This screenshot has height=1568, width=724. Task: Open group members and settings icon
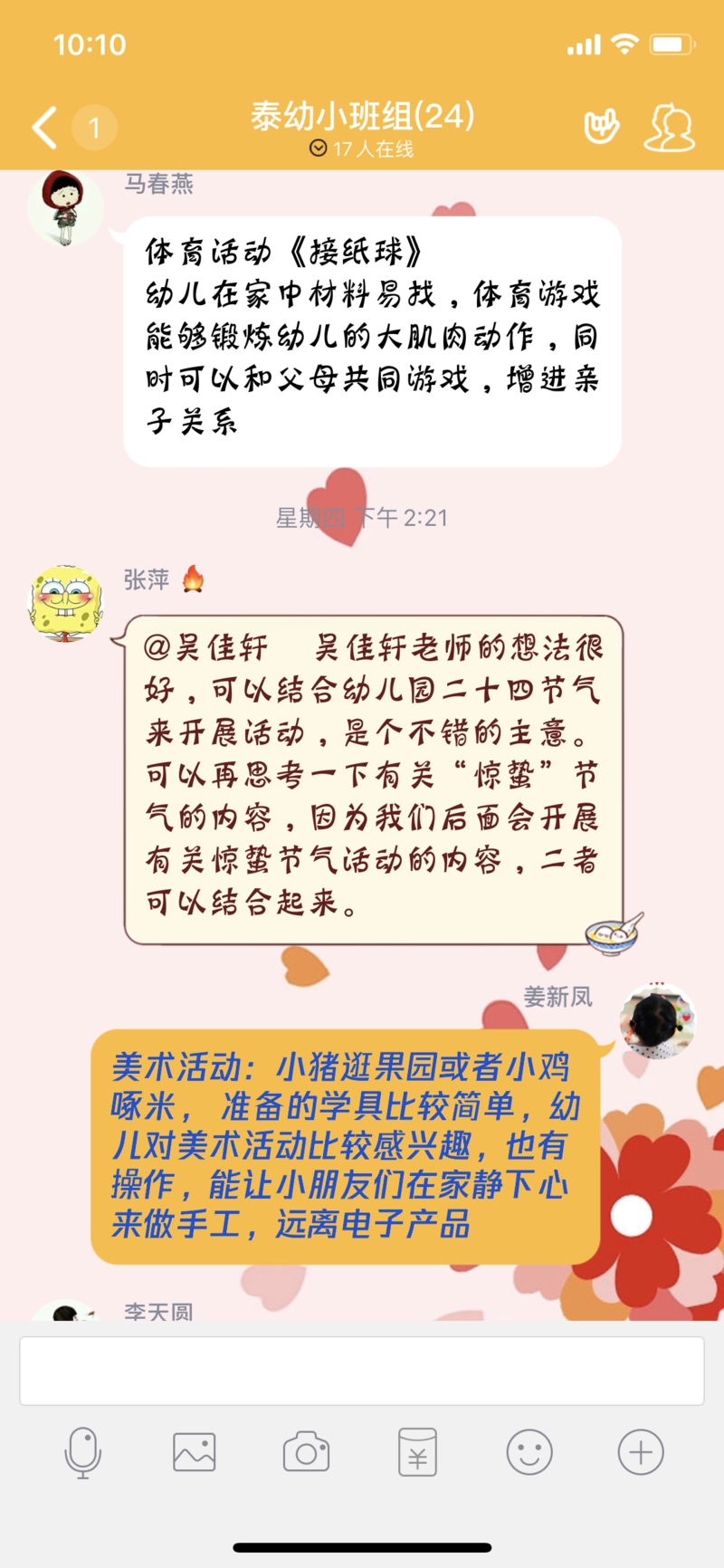pyautogui.click(x=669, y=128)
